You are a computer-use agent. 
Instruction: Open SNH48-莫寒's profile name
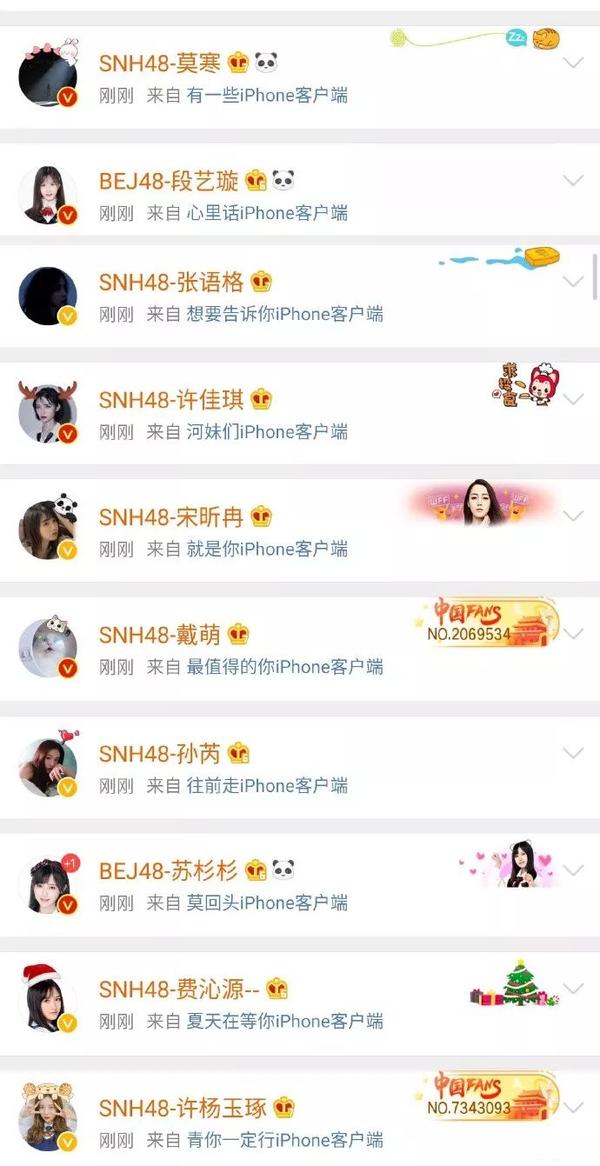click(160, 63)
